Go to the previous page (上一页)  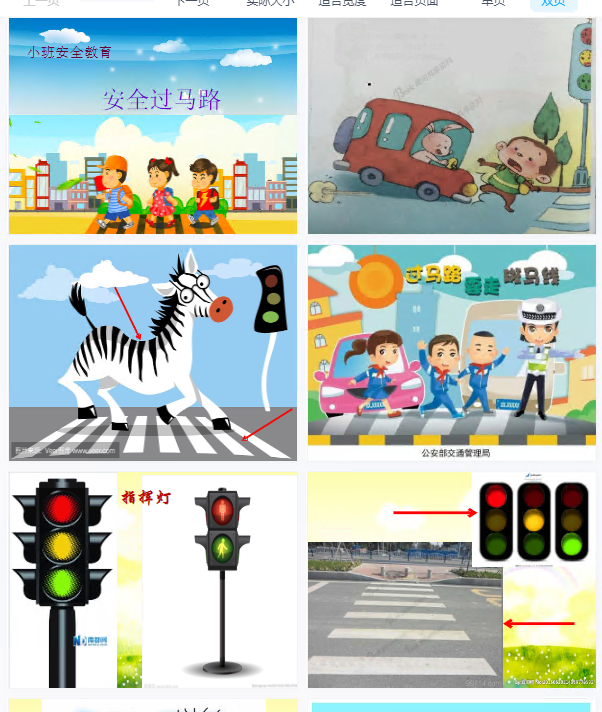point(42,3)
